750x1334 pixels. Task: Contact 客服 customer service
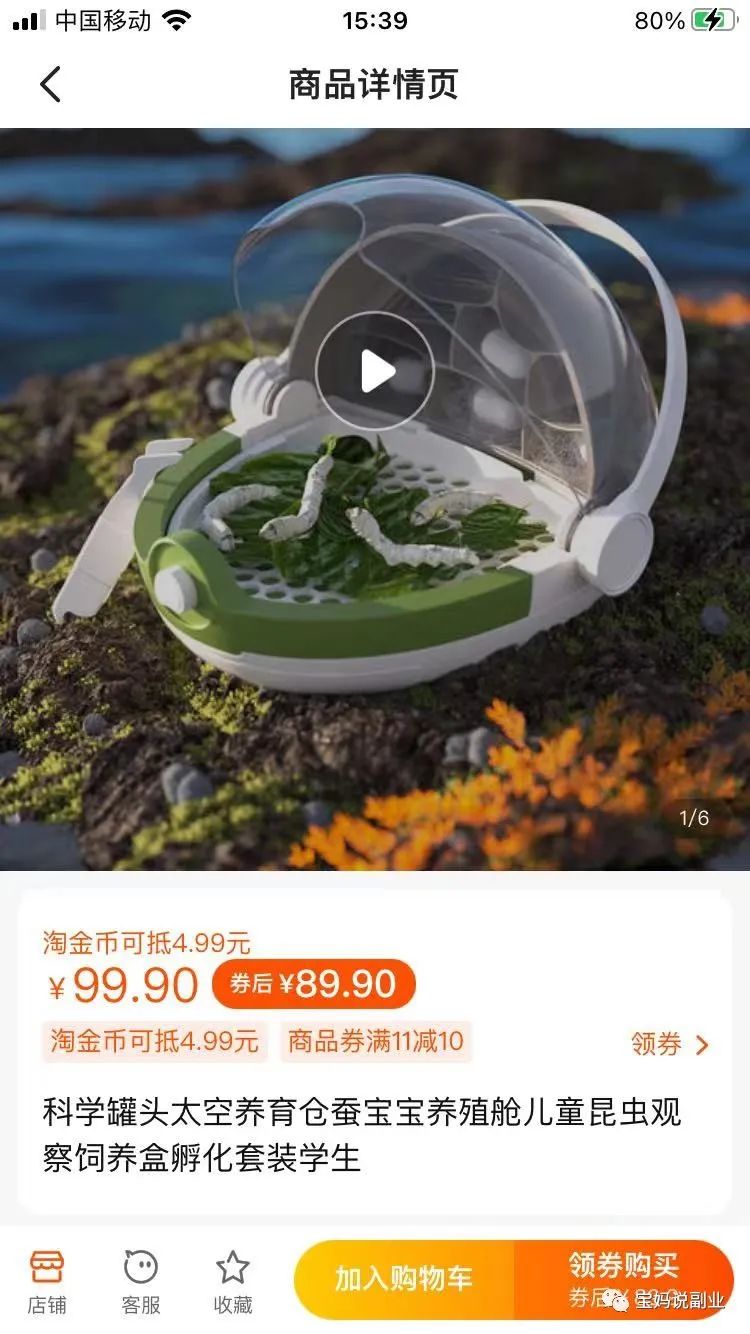140,1281
